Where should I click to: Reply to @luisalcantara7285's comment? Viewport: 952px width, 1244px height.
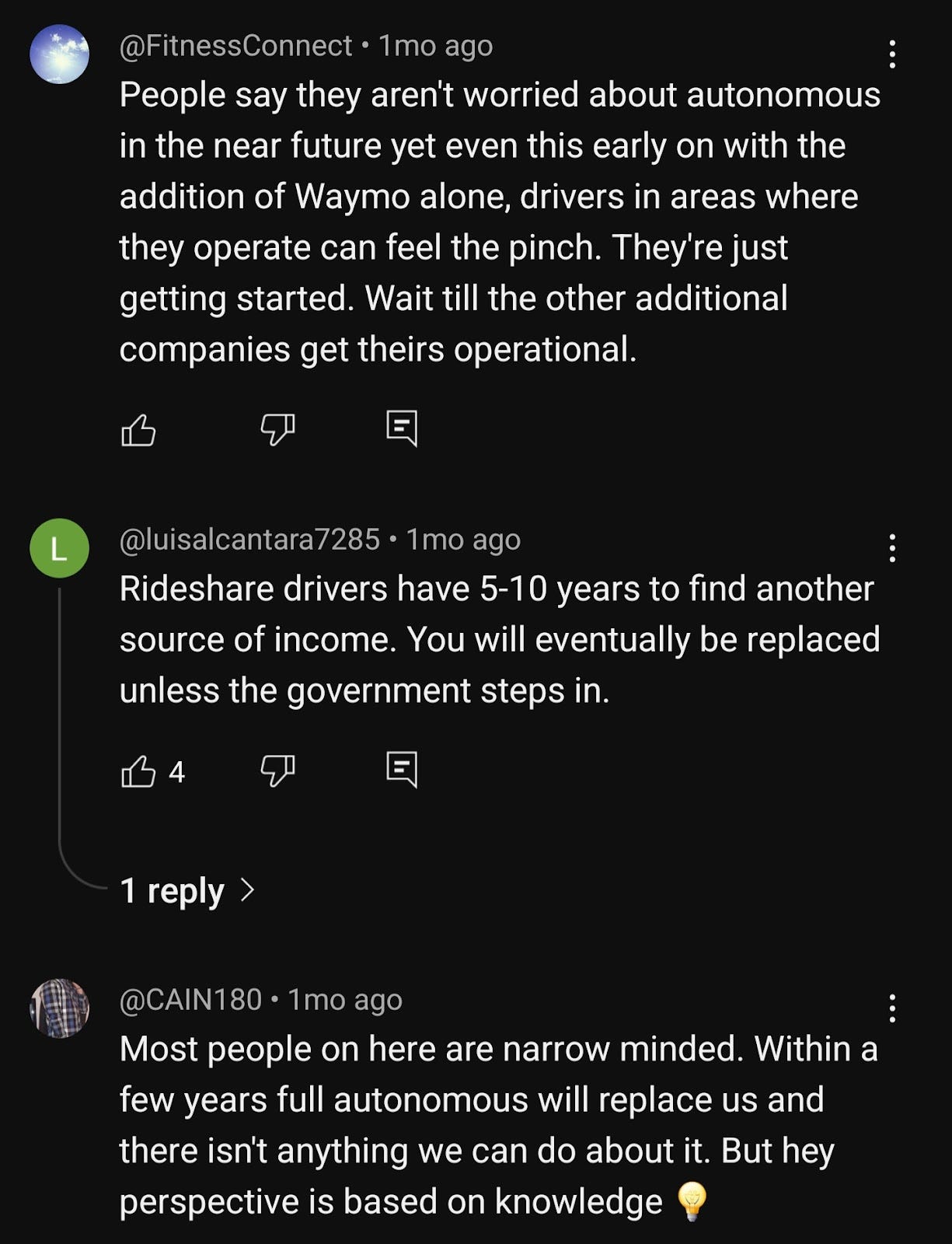[402, 770]
